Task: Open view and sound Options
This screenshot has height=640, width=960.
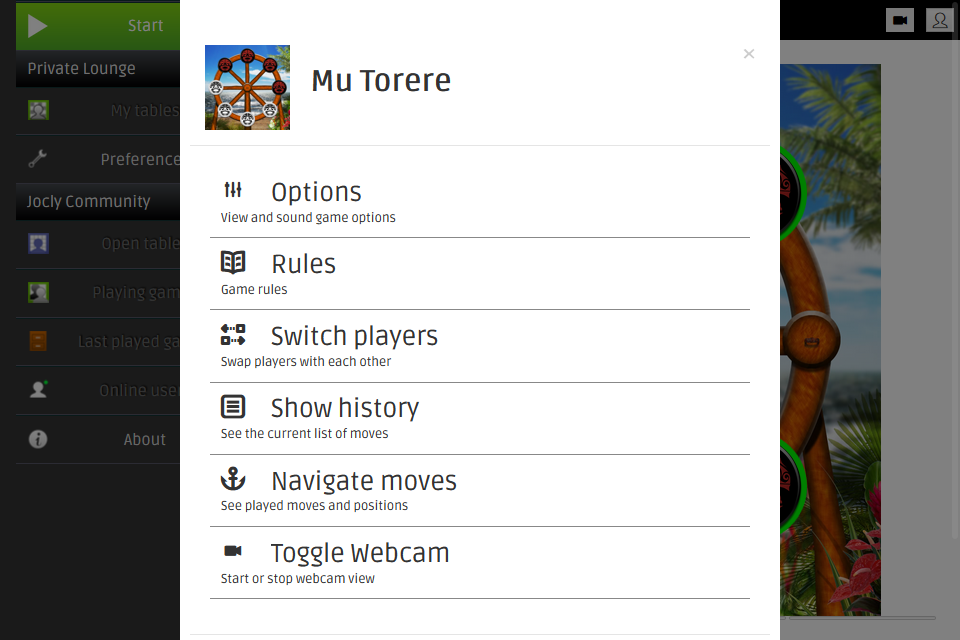Action: click(x=316, y=192)
